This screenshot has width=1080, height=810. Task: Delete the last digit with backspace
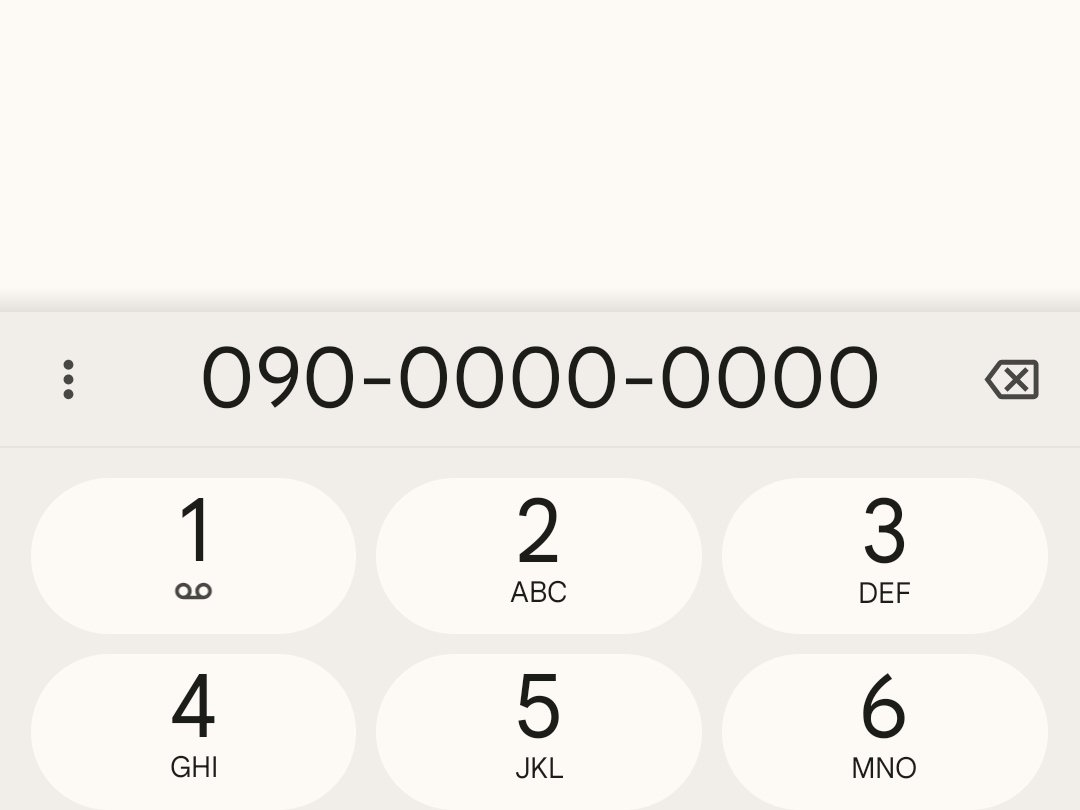coord(1012,379)
